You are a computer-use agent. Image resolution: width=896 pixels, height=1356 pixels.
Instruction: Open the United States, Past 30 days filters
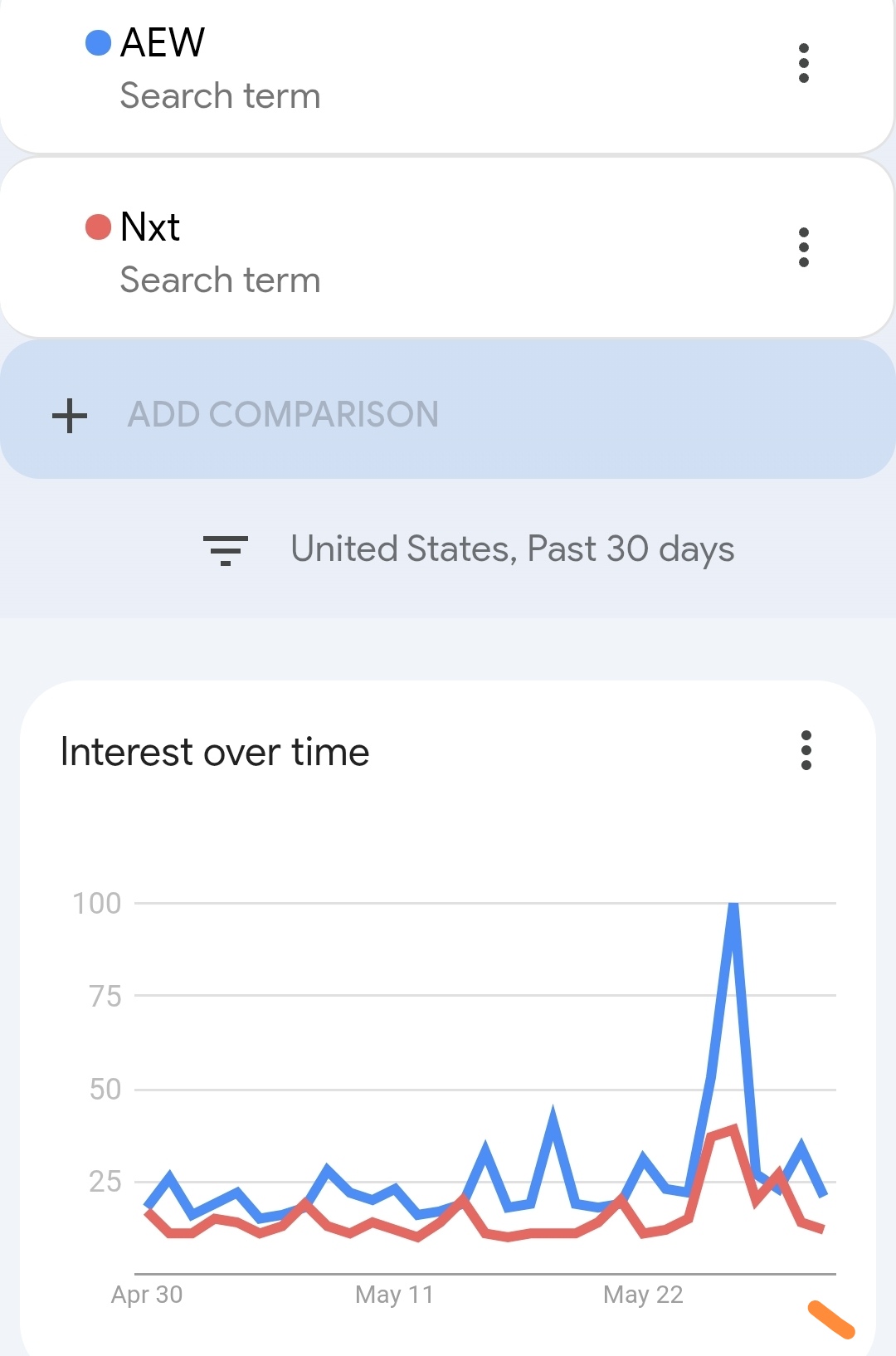(470, 549)
